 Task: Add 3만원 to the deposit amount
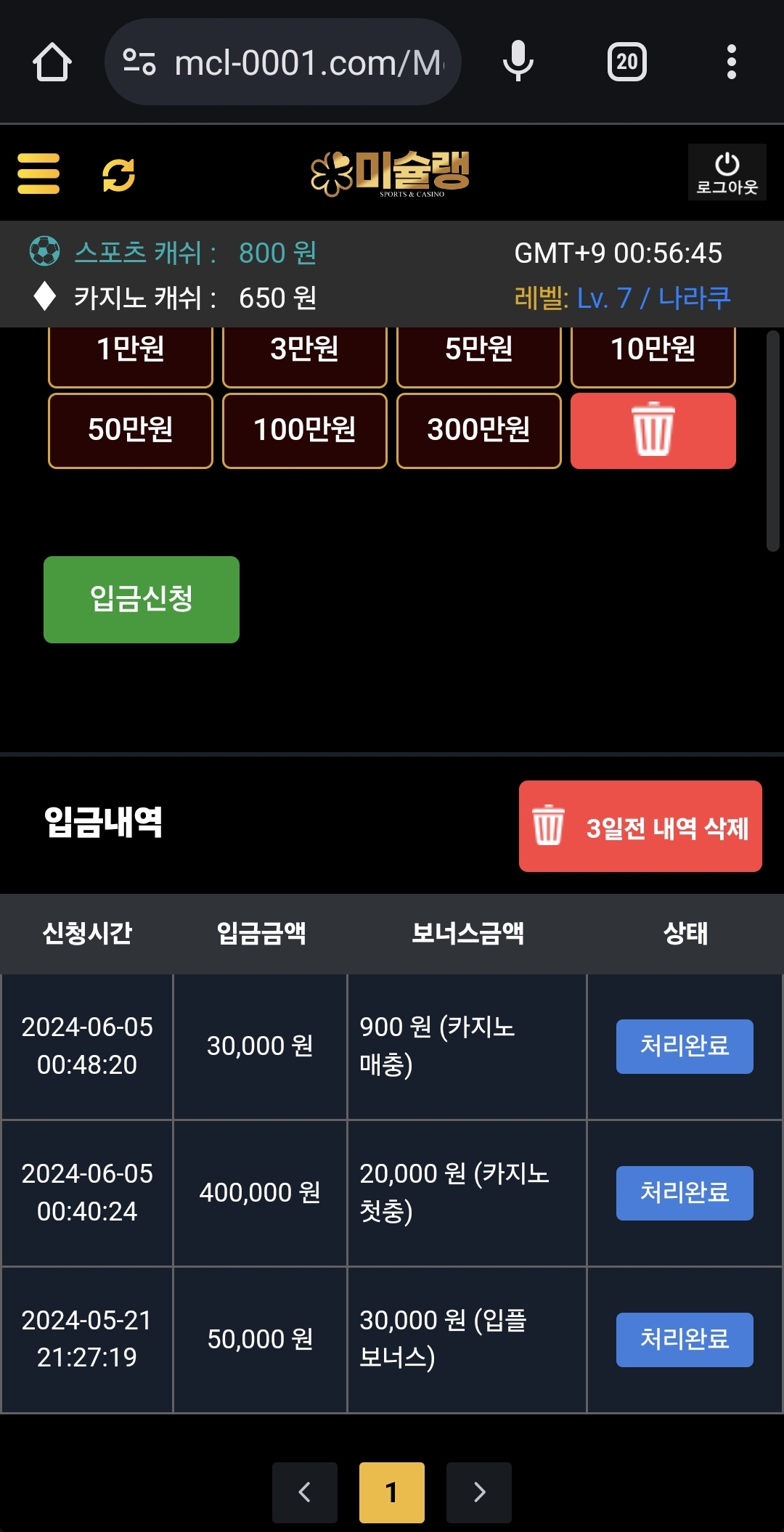click(305, 351)
